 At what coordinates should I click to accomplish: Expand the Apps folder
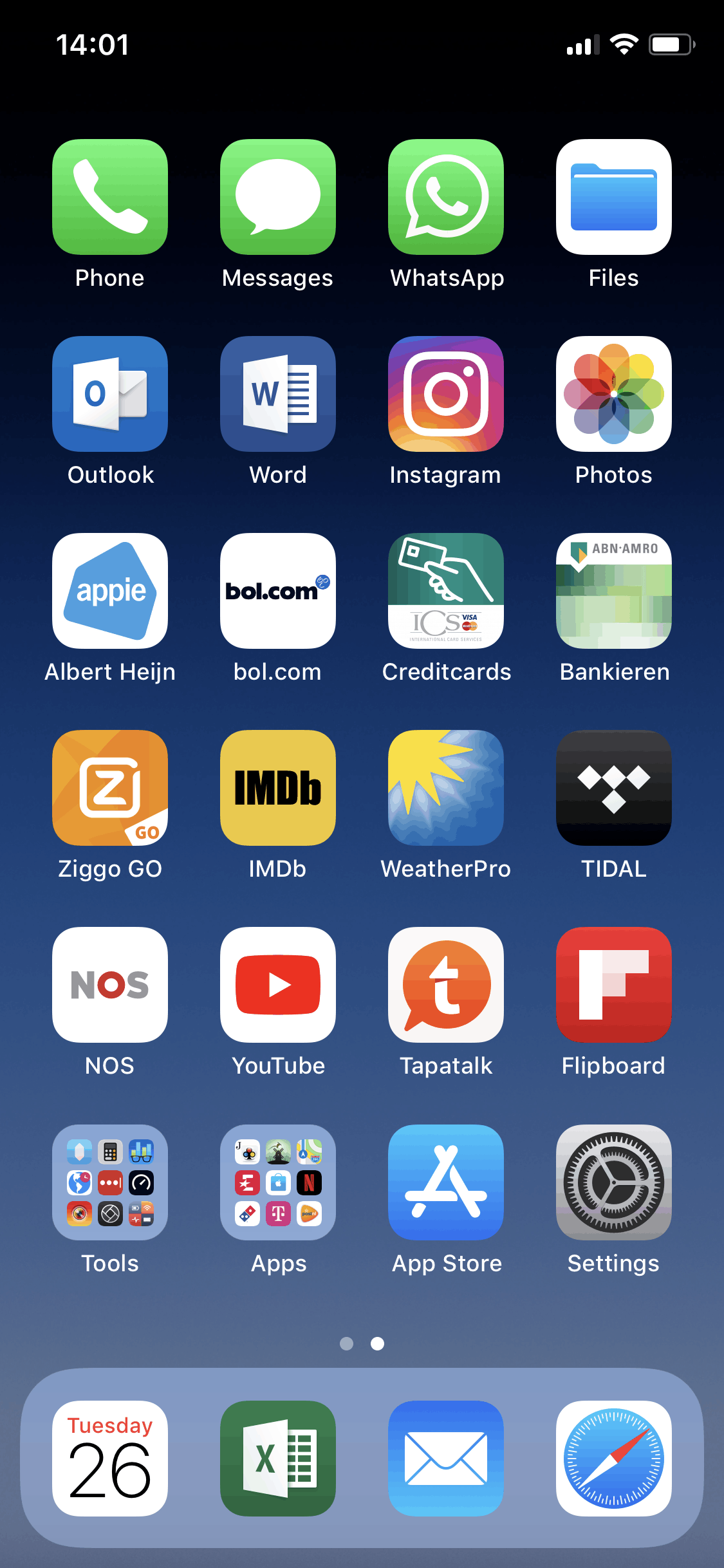(x=277, y=1182)
